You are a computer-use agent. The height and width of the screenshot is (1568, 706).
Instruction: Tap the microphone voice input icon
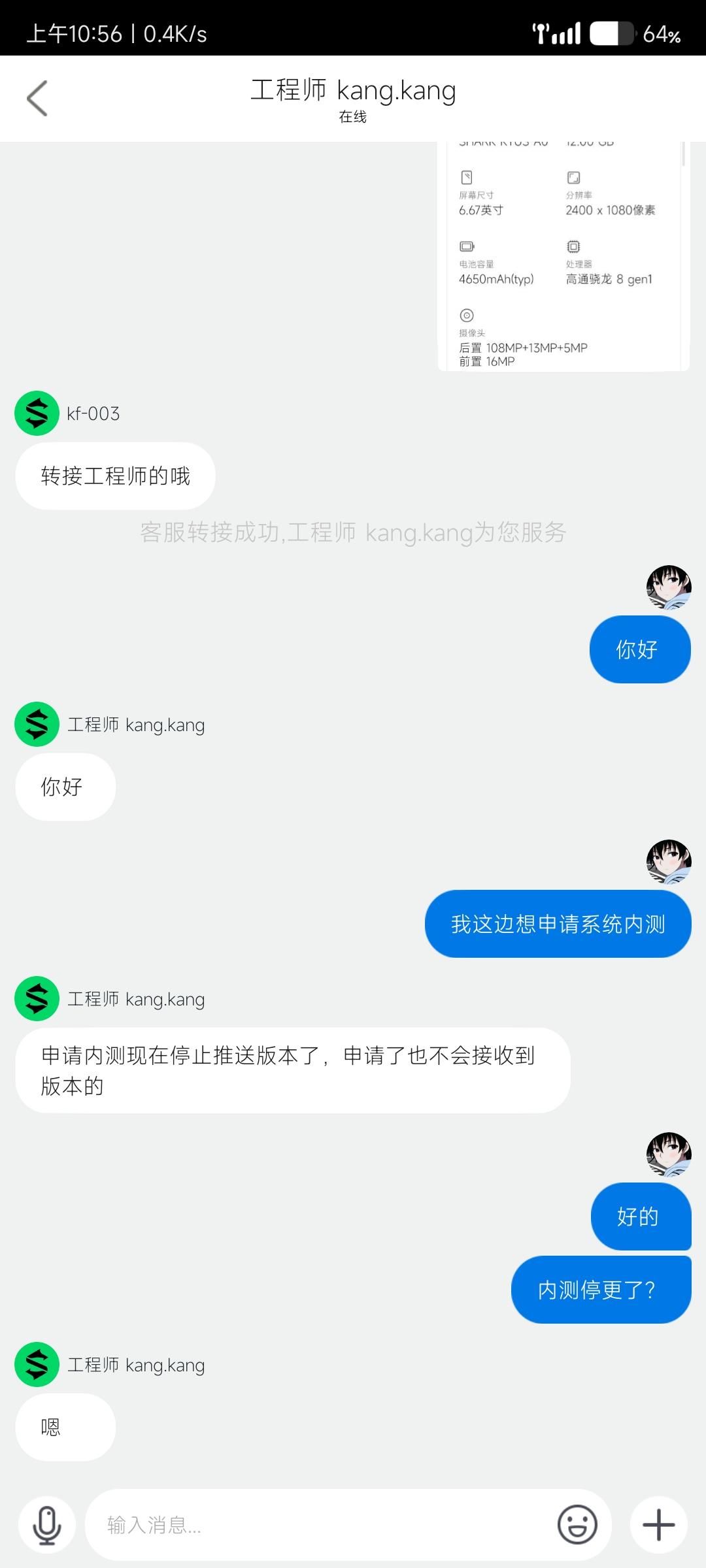pyautogui.click(x=47, y=1525)
